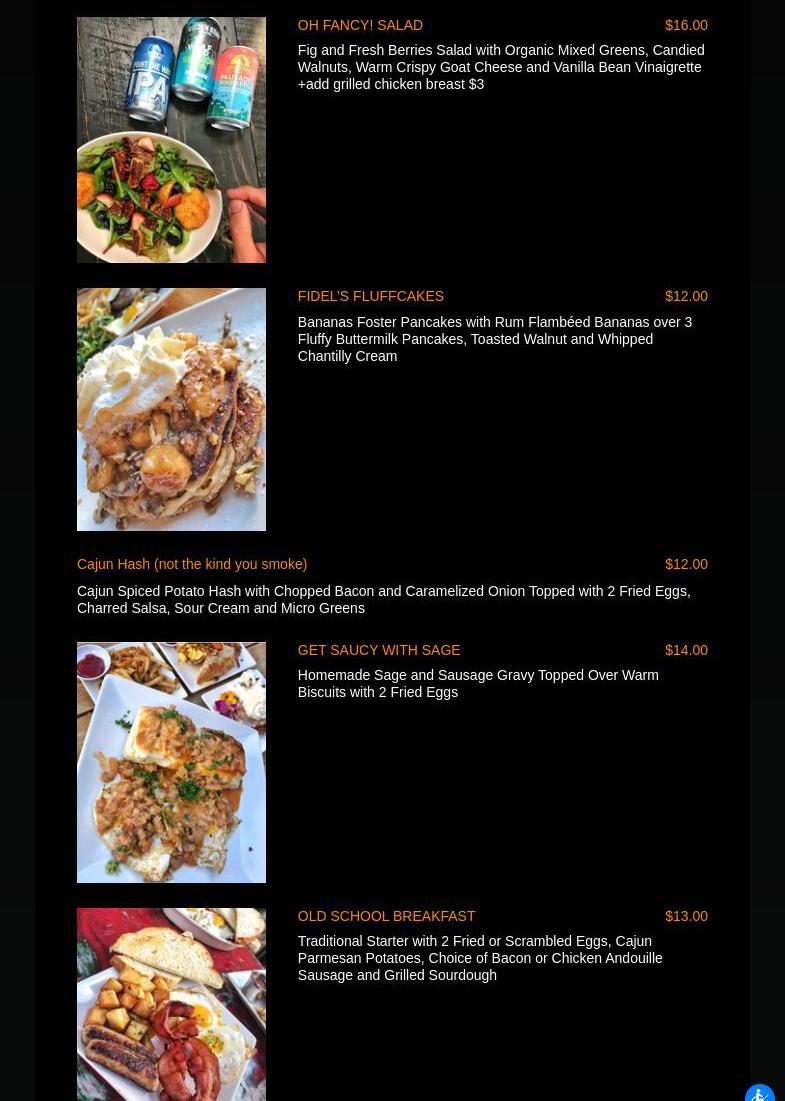Enlarge the Get Saucy With Sage photo

pyautogui.click(x=171, y=762)
